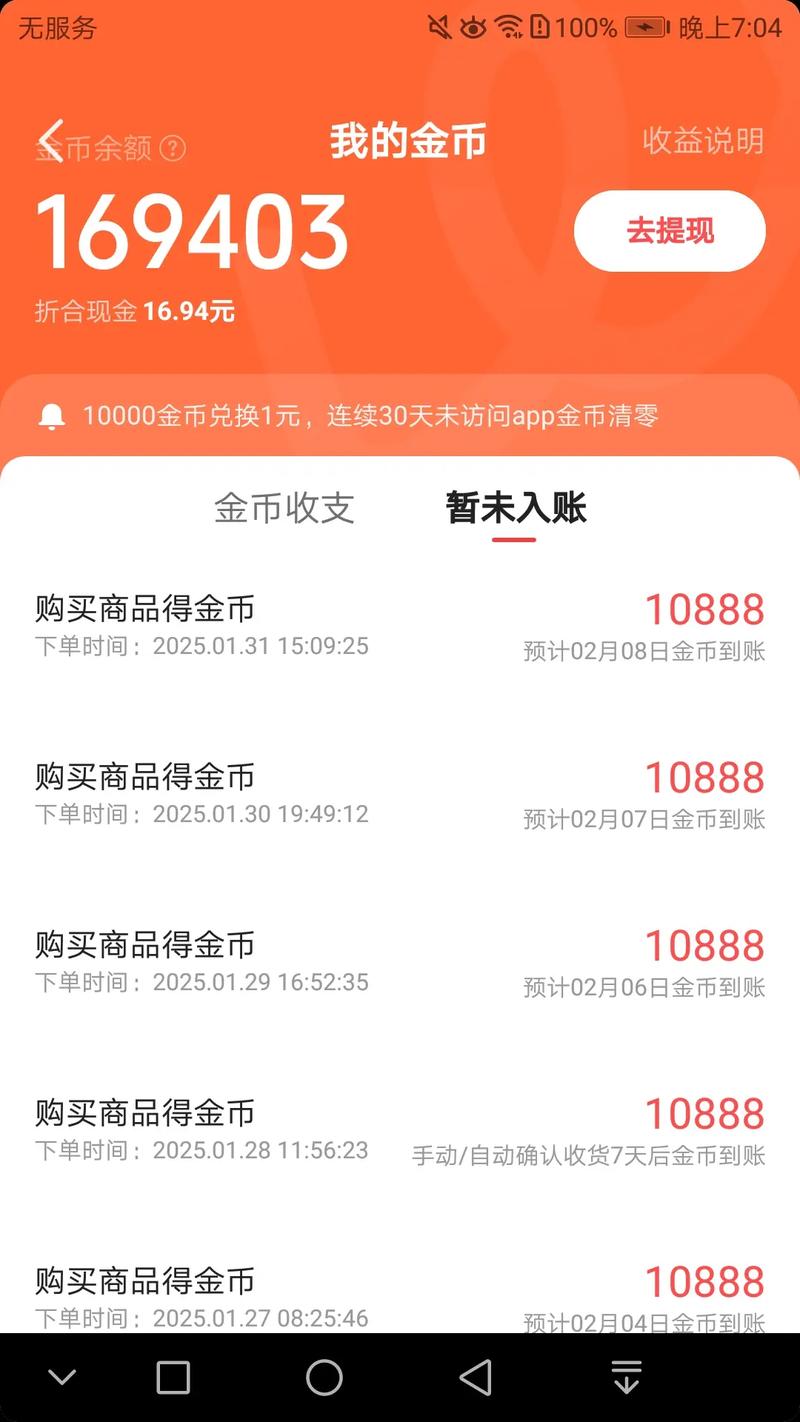Tap the battery indicator in status bar
This screenshot has height=1422, width=800.
coord(645,28)
